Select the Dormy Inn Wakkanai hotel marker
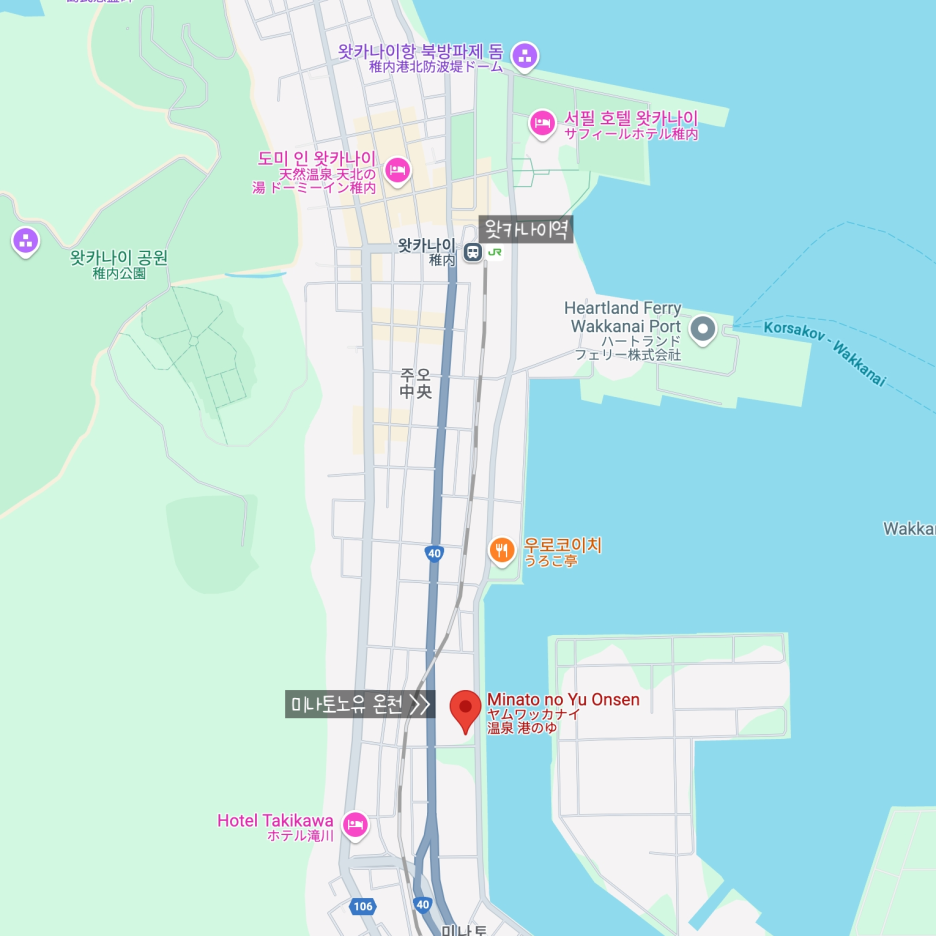The width and height of the screenshot is (936, 936). (397, 170)
